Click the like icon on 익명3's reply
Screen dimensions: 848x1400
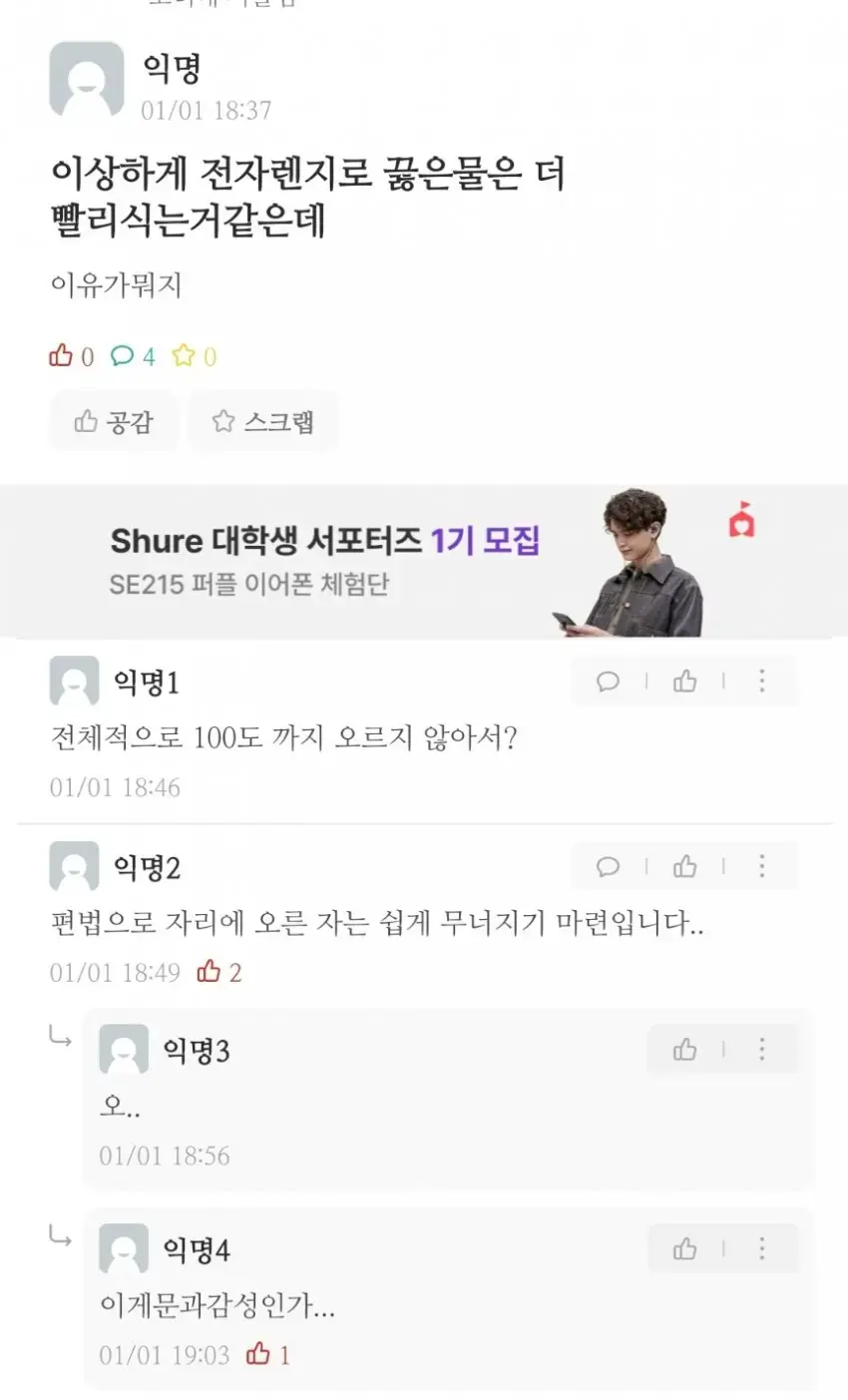pyautogui.click(x=684, y=1049)
